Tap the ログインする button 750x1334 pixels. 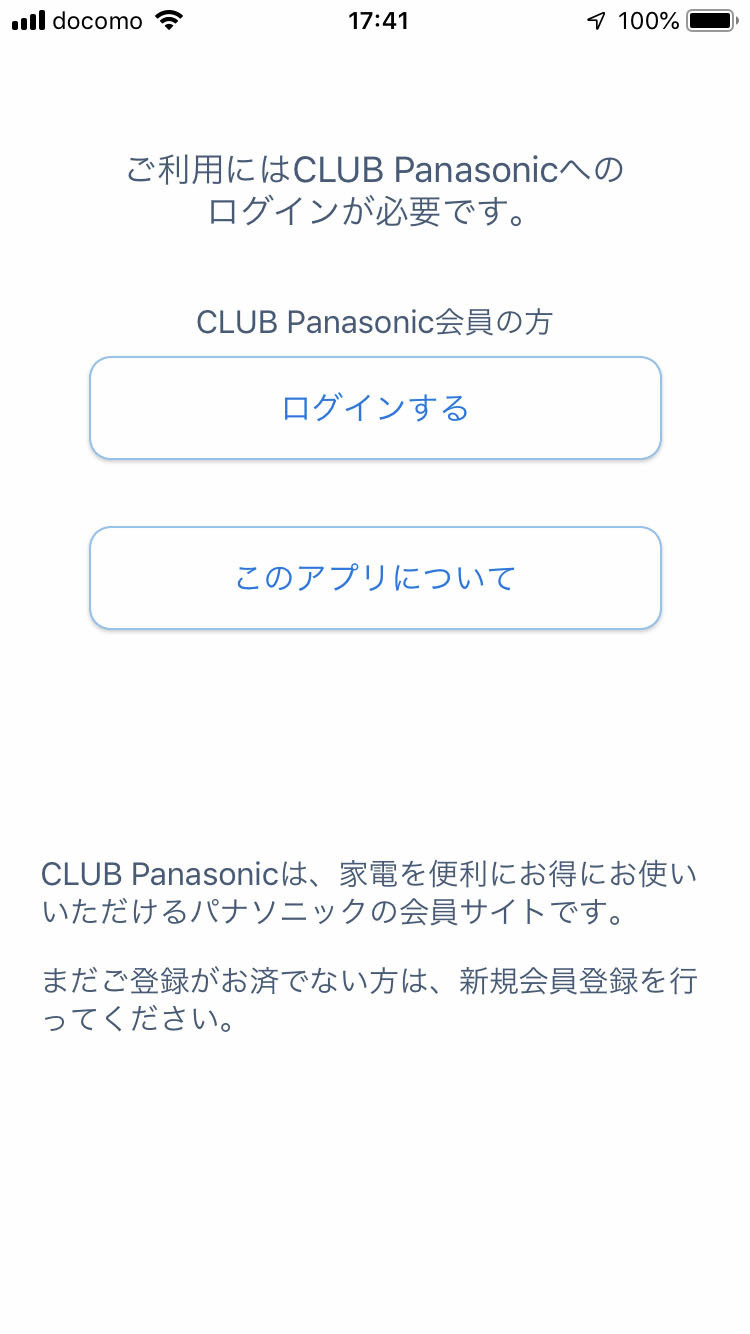[x=375, y=408]
